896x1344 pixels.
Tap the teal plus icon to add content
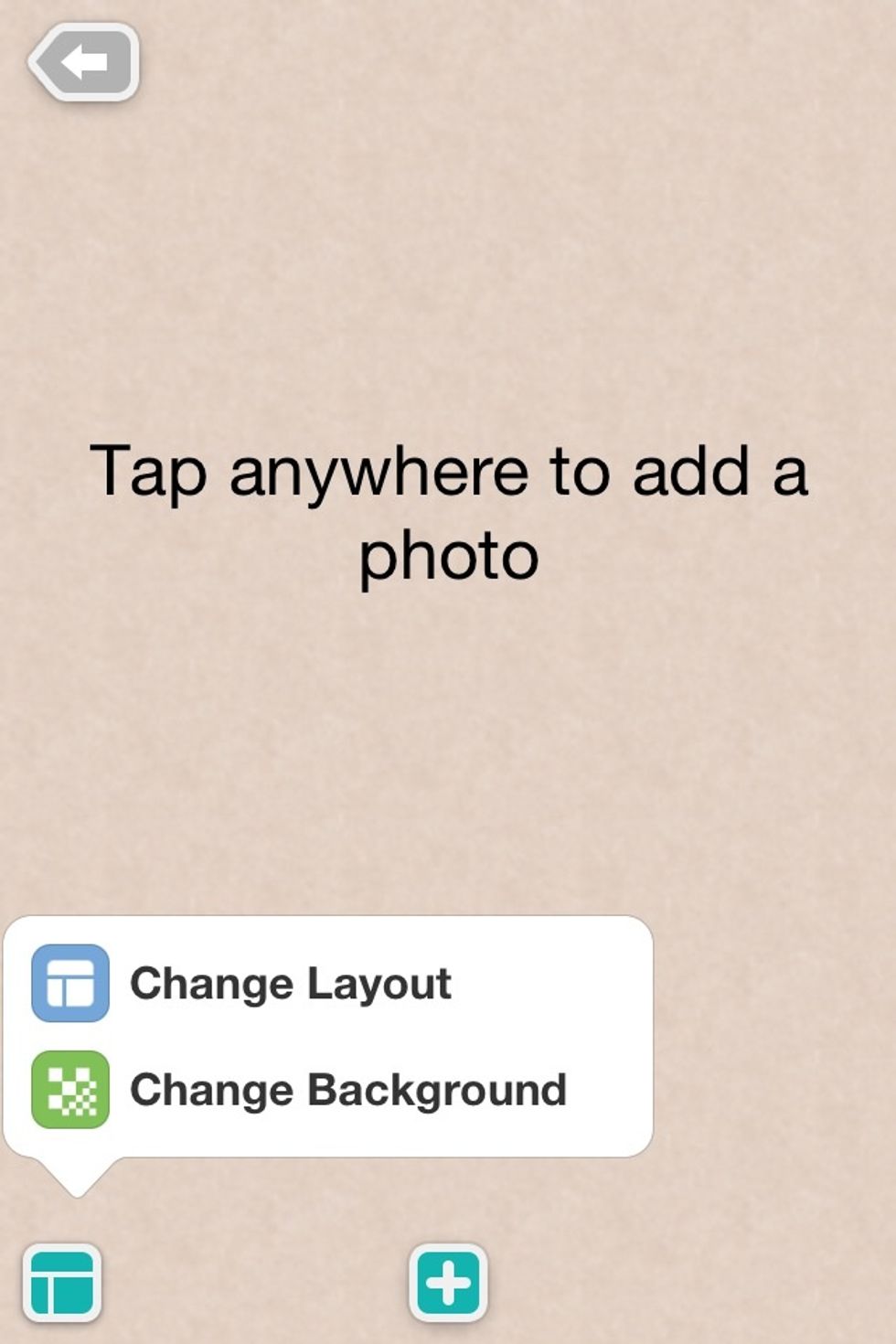click(x=447, y=1278)
